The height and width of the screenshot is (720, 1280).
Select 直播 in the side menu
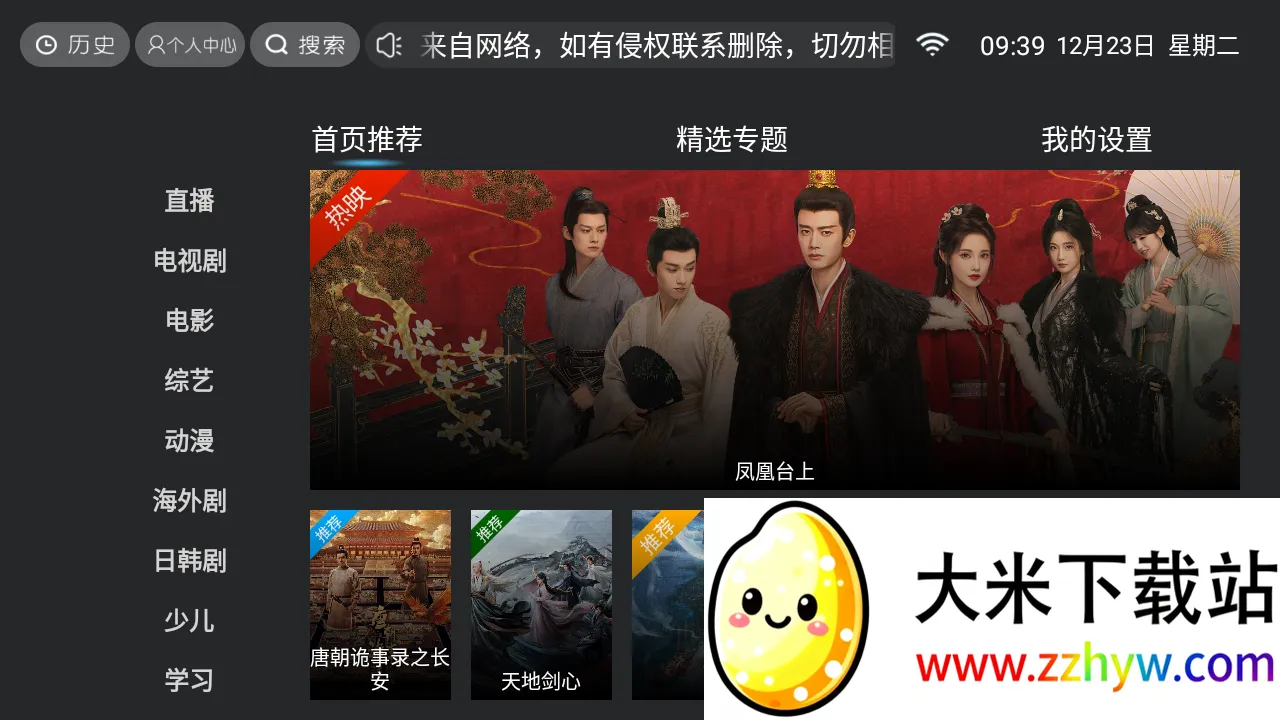[190, 200]
